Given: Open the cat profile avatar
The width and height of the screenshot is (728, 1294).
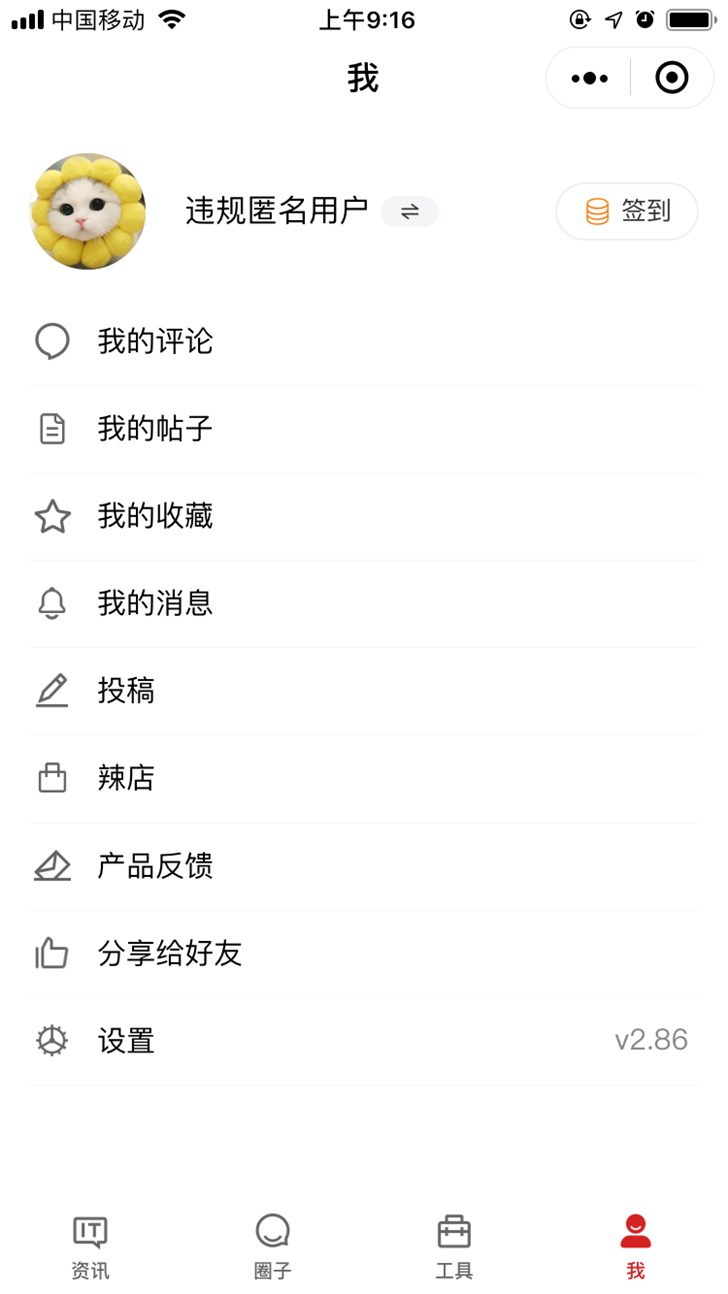Looking at the screenshot, I should pos(88,211).
